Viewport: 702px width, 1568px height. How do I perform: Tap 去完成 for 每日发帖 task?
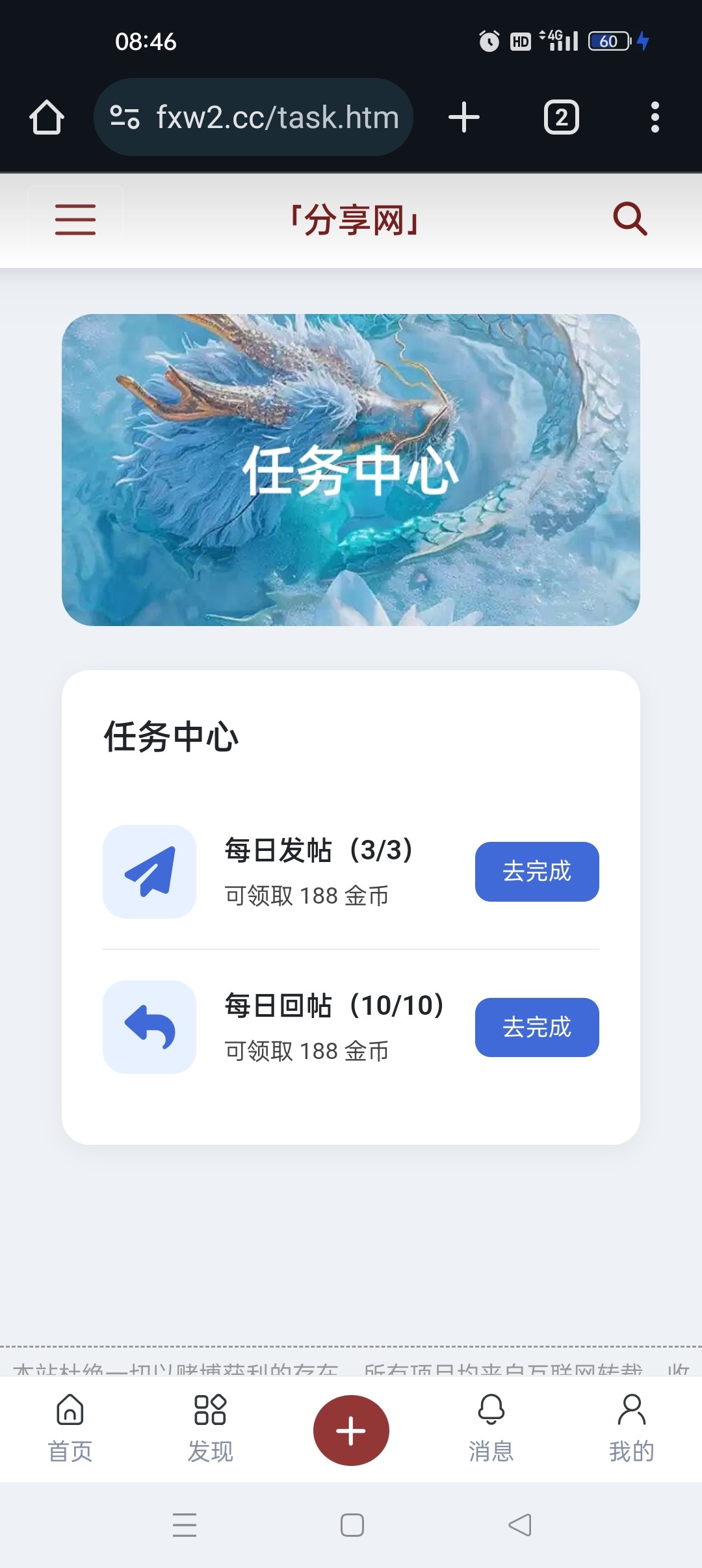click(x=537, y=872)
